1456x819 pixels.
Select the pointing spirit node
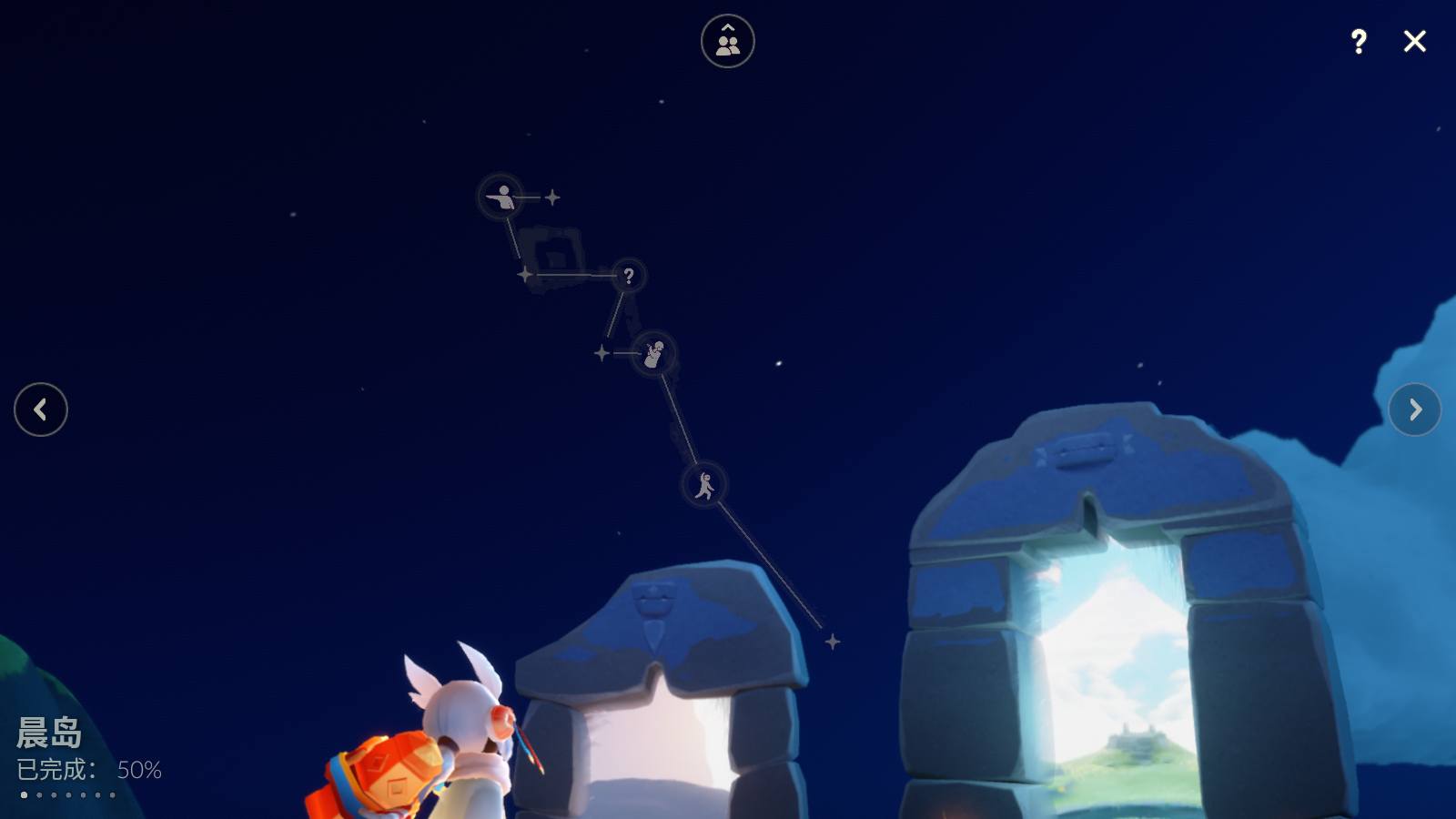click(500, 197)
